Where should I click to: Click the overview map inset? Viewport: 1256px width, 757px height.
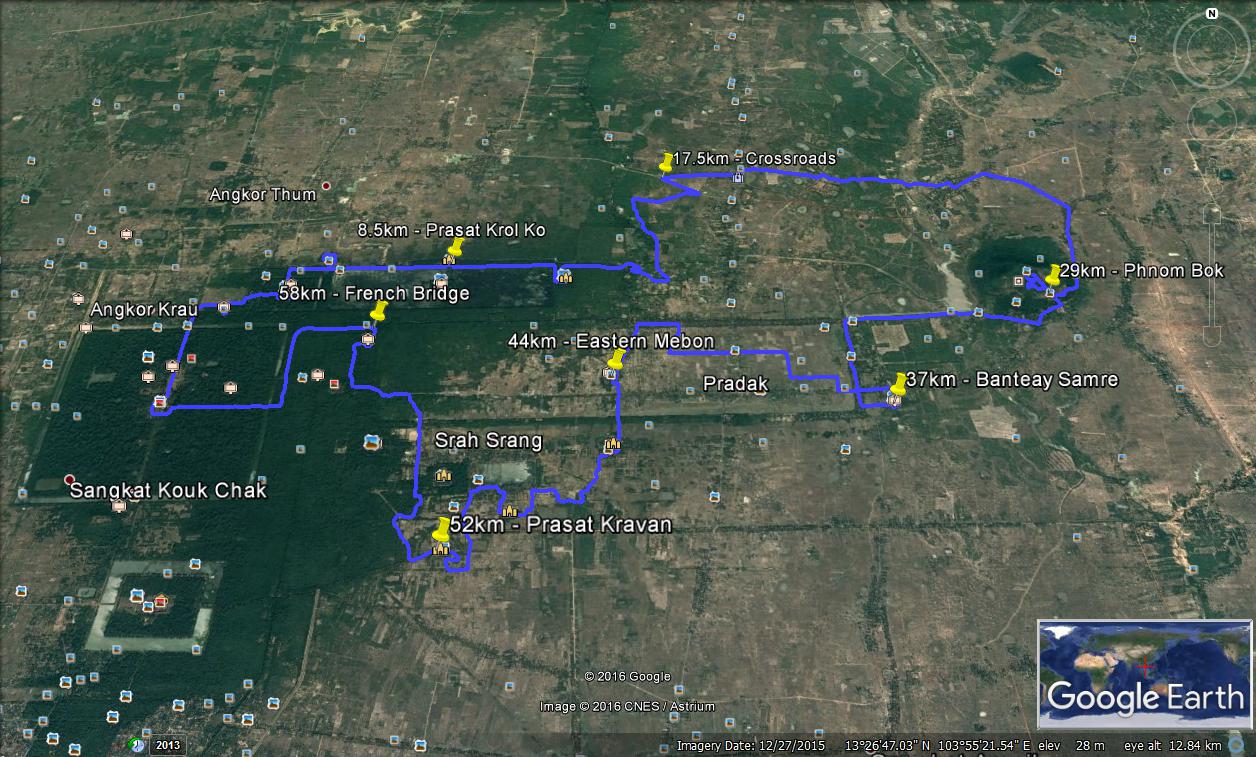pos(1144,673)
